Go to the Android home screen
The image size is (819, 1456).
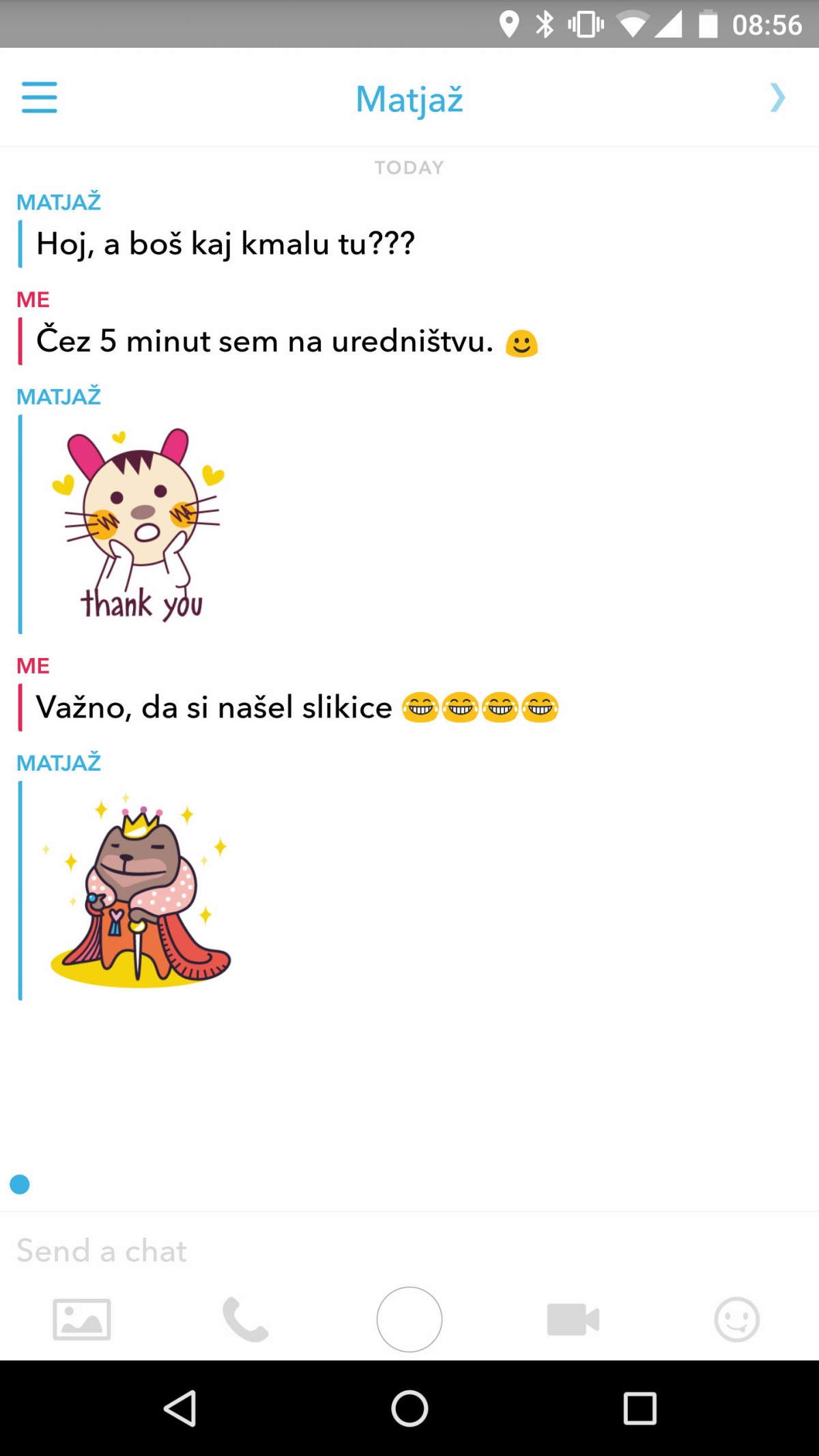409,1408
